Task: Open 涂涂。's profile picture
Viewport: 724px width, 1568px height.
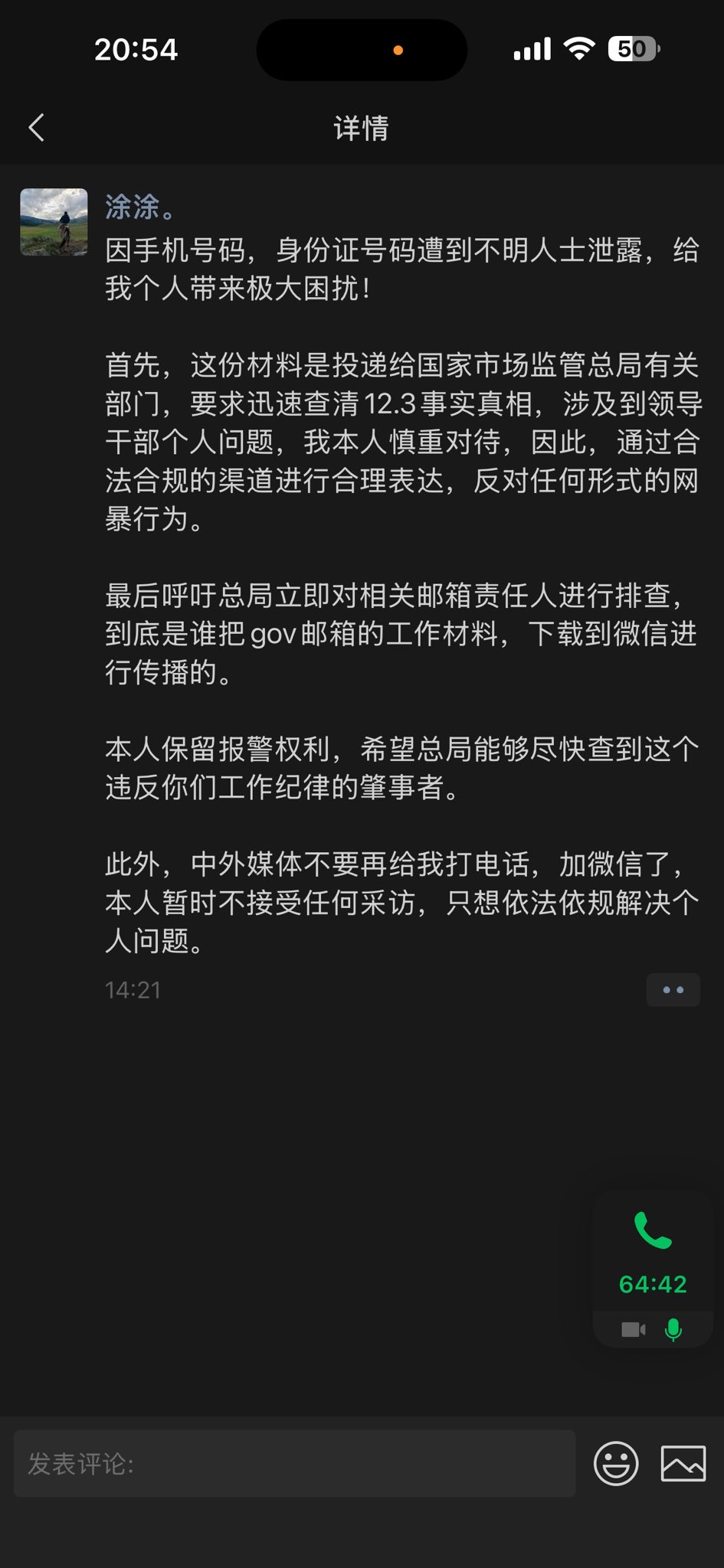Action: pyautogui.click(x=54, y=222)
